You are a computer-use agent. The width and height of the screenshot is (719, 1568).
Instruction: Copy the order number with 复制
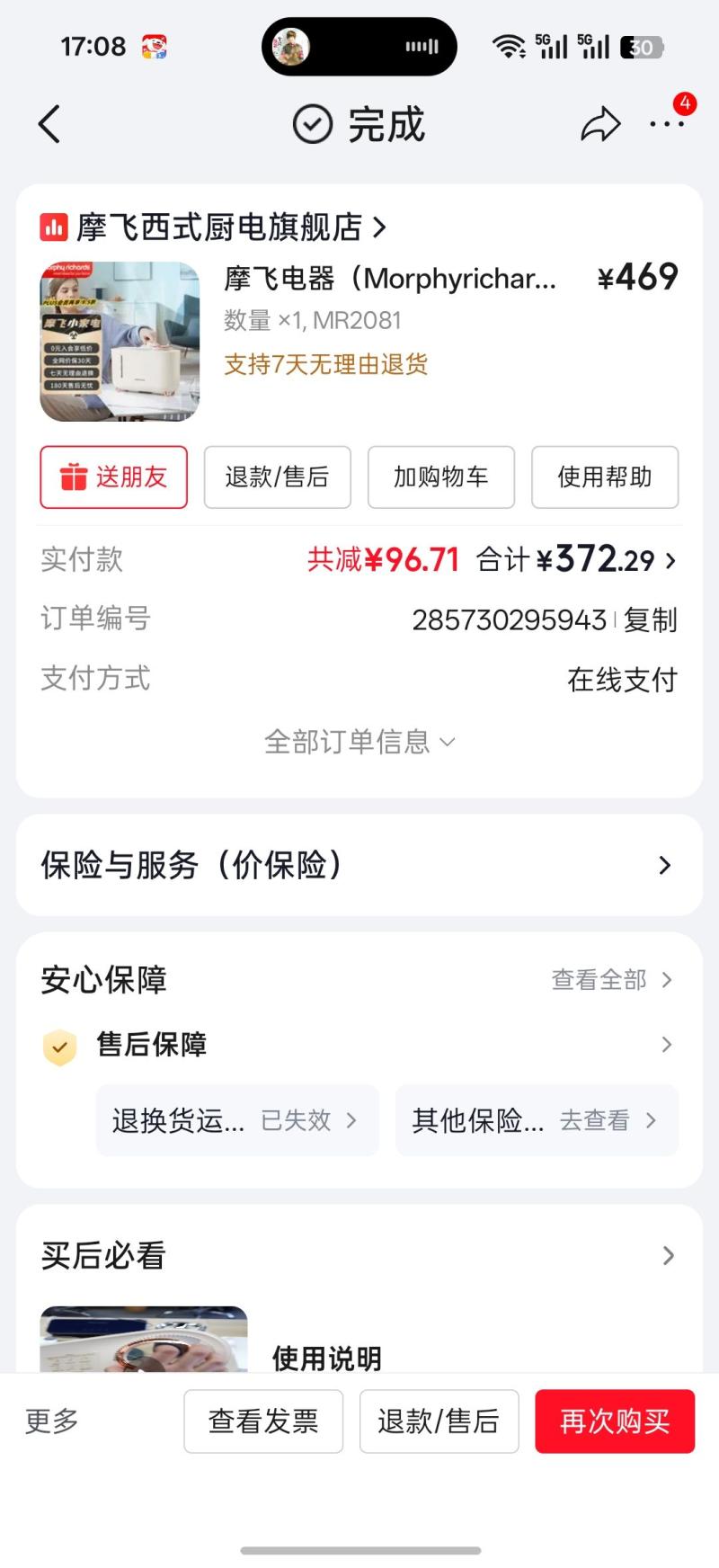tap(651, 619)
